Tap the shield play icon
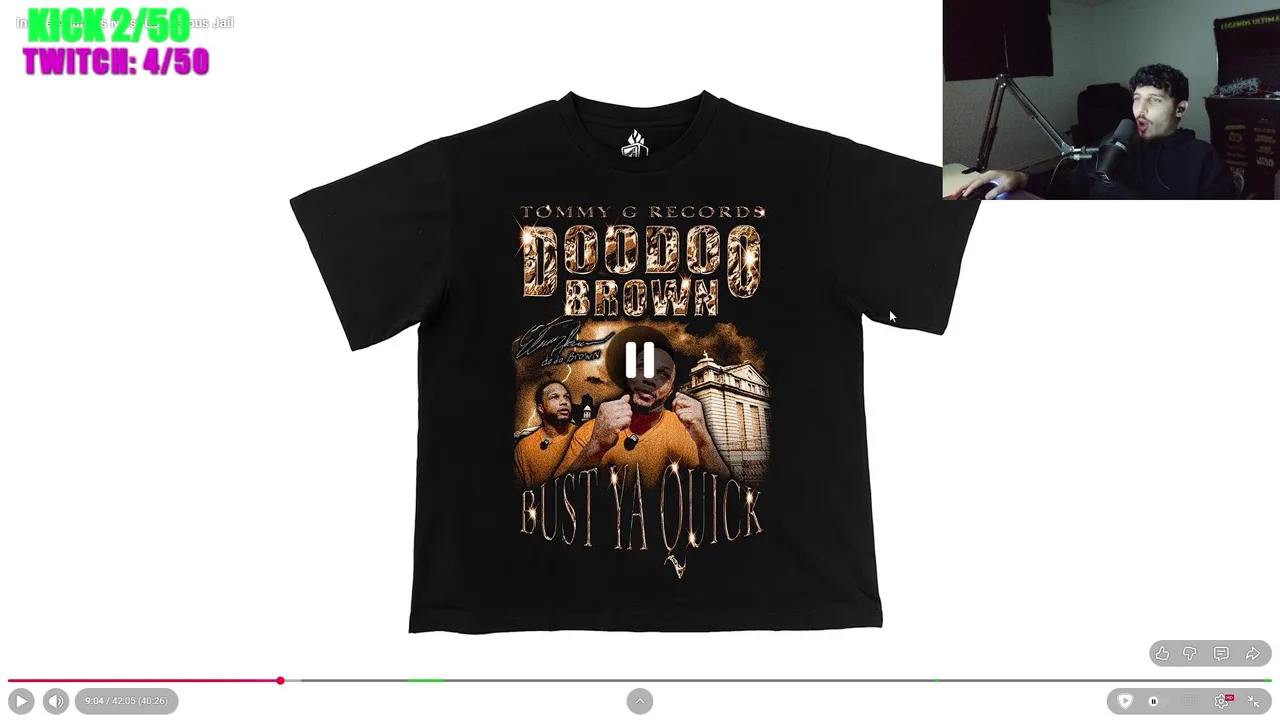Image resolution: width=1280 pixels, height=720 pixels. [1125, 701]
